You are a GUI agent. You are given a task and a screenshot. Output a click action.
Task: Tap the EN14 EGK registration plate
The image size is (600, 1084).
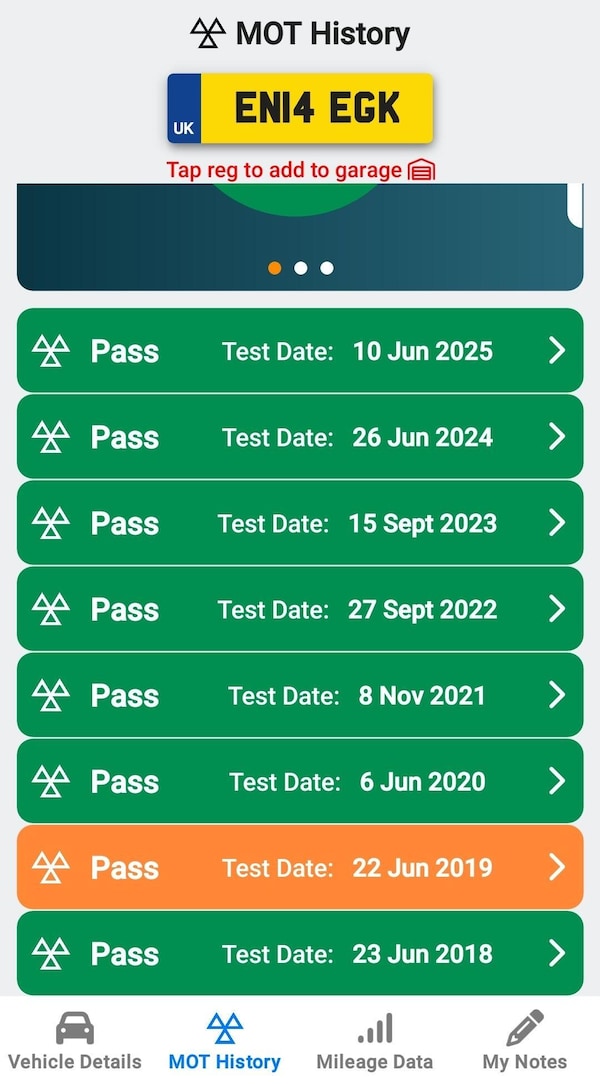300,108
